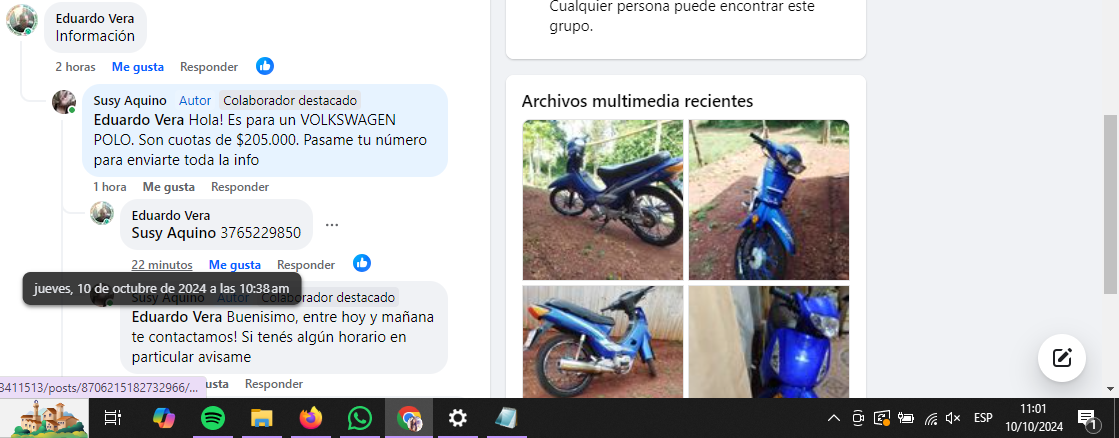Reply to Susy Aquino's Volkswagen Polo comment
Image resolution: width=1119 pixels, height=438 pixels.
tap(239, 187)
